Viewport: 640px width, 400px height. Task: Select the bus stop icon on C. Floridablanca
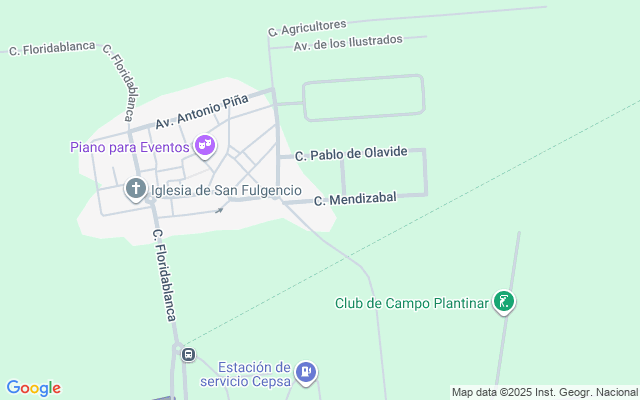[188, 354]
